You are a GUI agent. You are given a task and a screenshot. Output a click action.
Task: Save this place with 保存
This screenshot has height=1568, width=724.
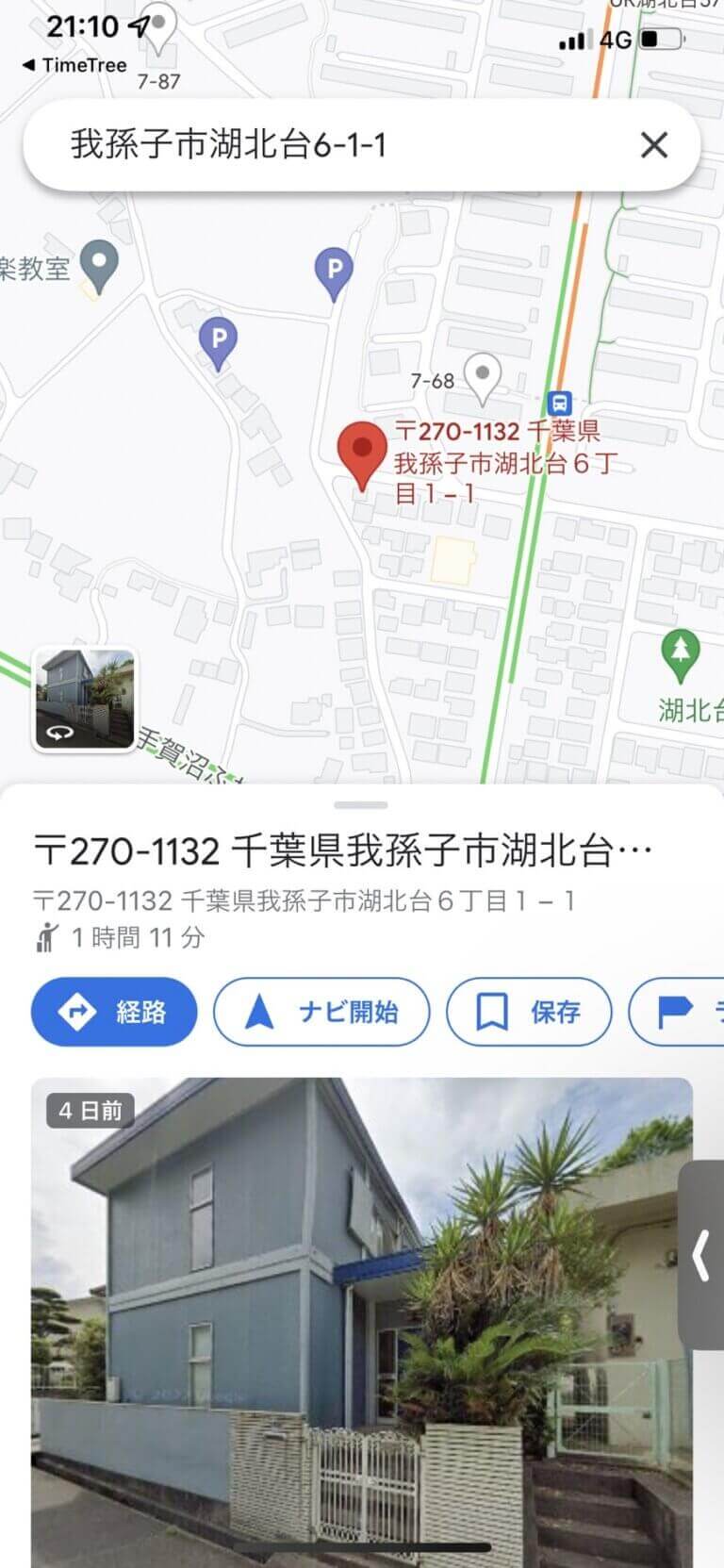pos(528,1012)
